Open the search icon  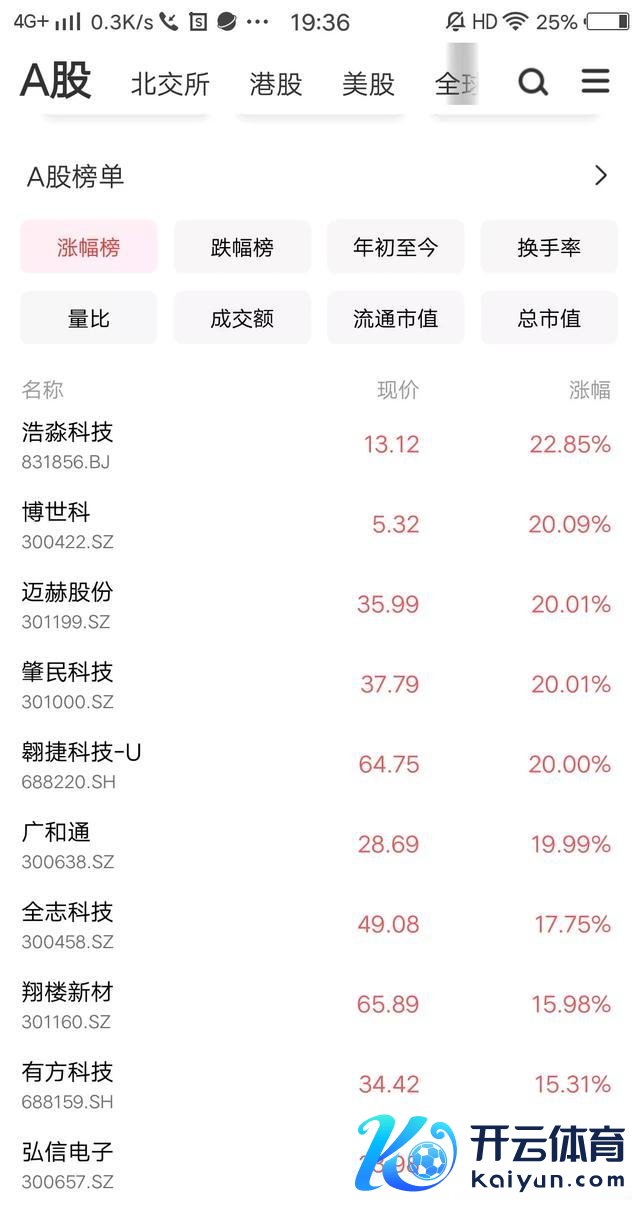click(x=533, y=82)
